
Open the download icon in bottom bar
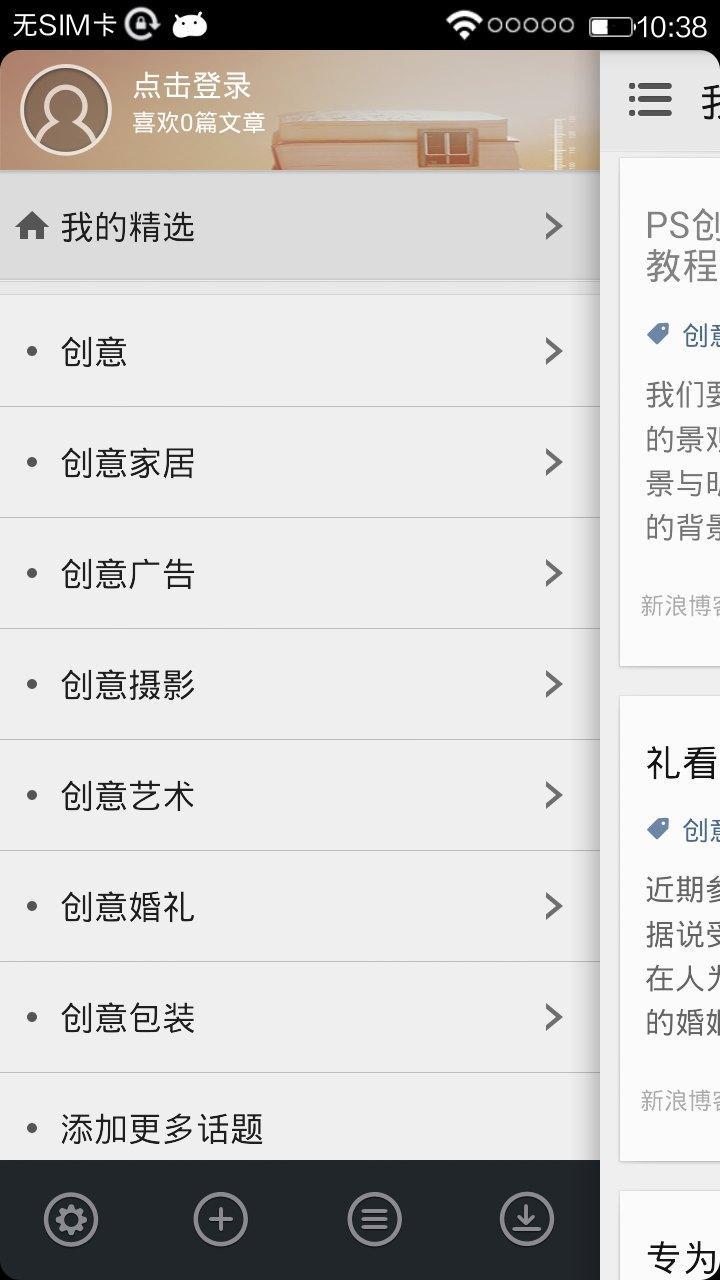tap(527, 1219)
